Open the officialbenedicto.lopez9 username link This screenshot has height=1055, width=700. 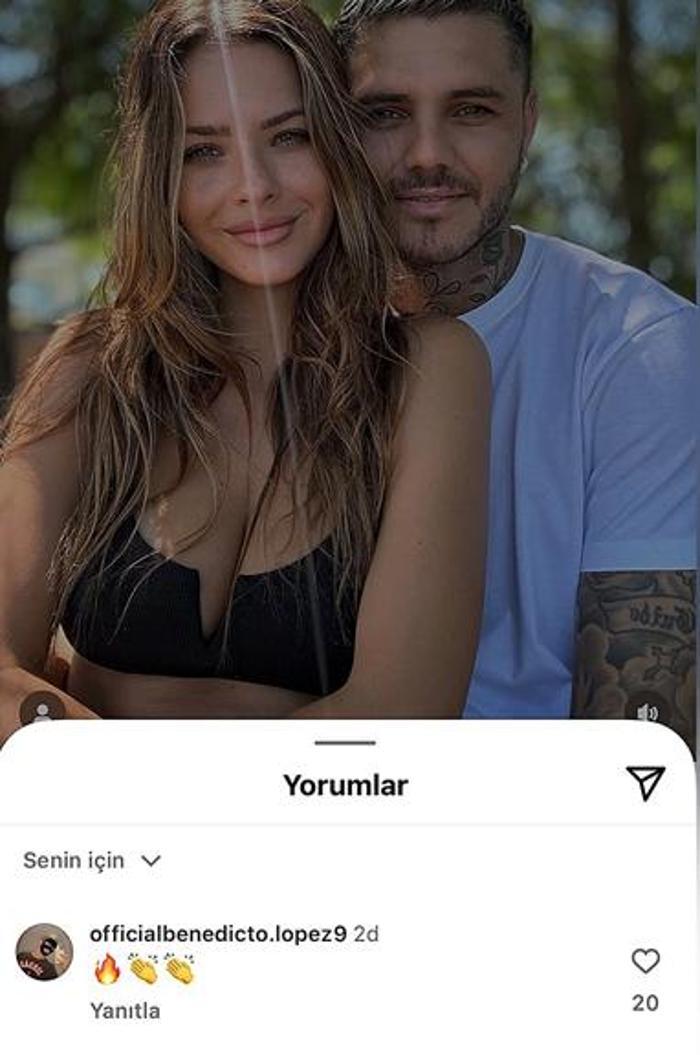217,934
